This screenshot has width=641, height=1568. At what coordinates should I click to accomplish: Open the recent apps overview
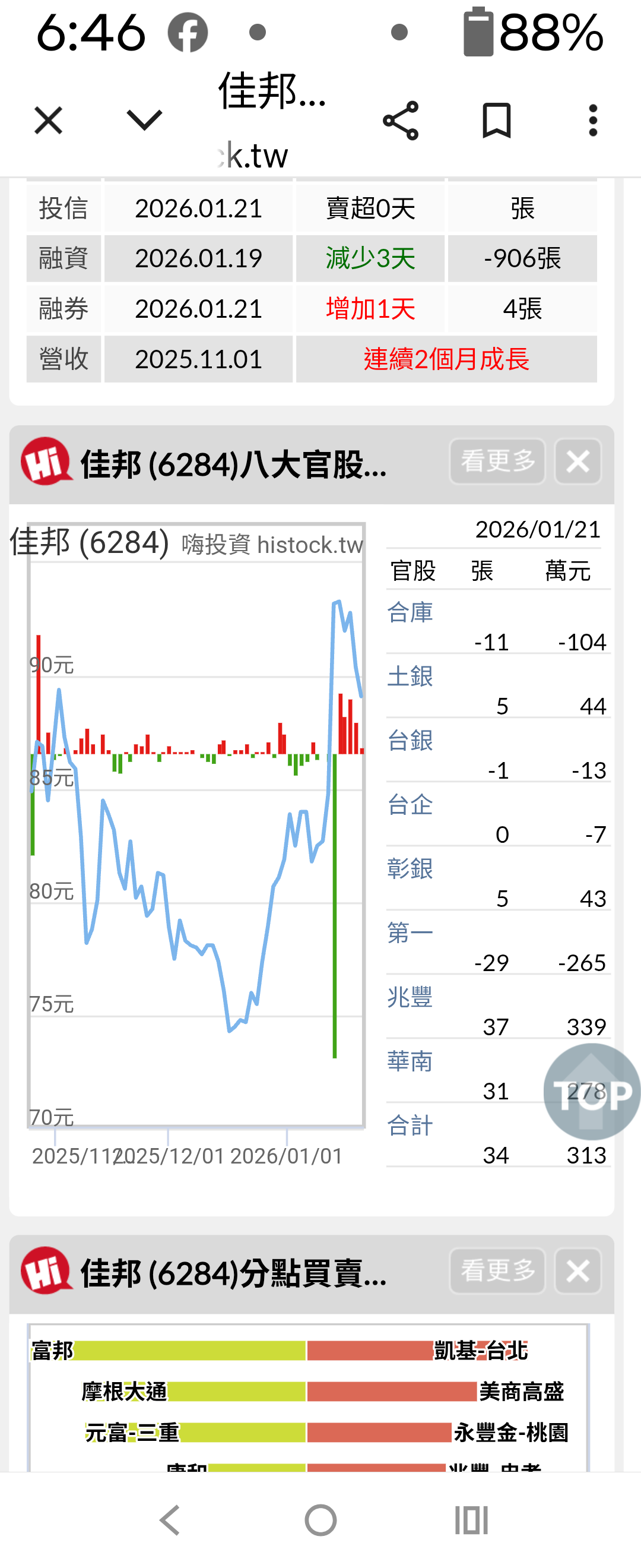(x=471, y=1520)
